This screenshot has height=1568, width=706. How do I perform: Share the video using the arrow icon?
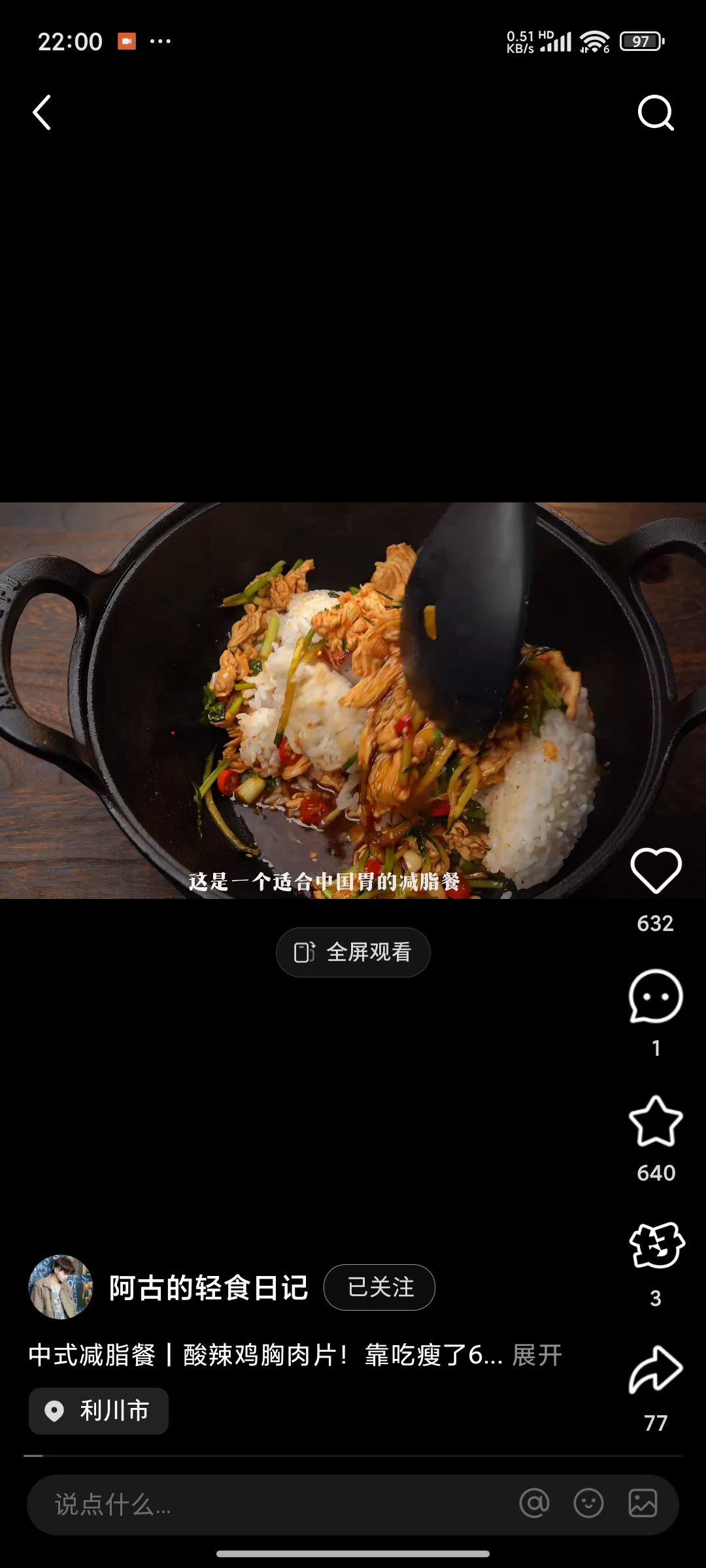656,1370
